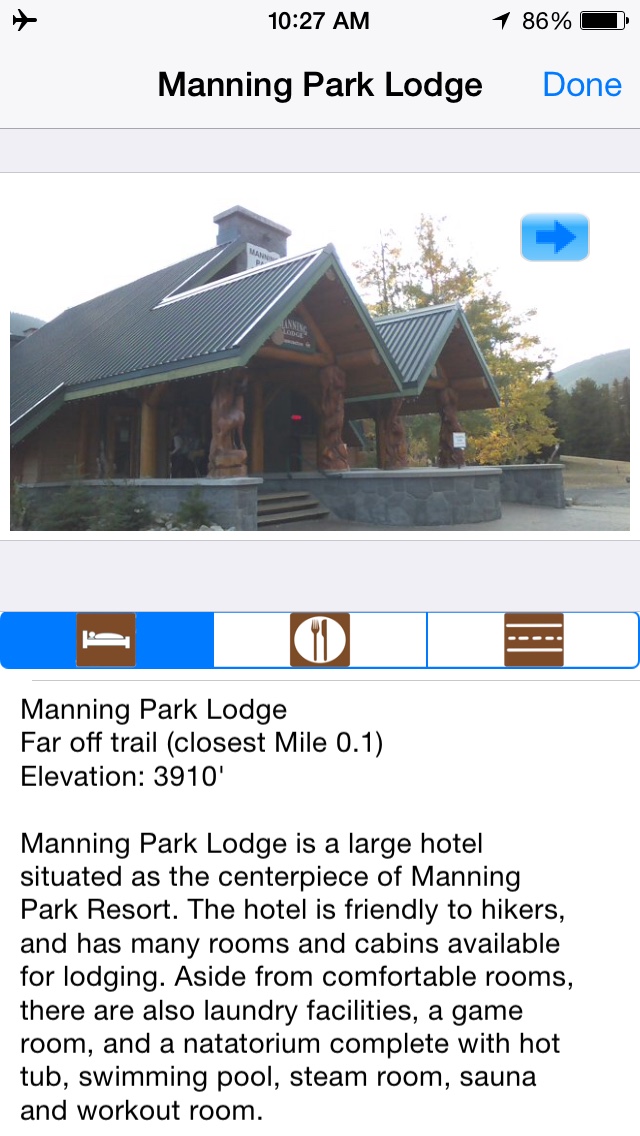
Task: Tap Done to close the lodge details
Action: pos(581,85)
